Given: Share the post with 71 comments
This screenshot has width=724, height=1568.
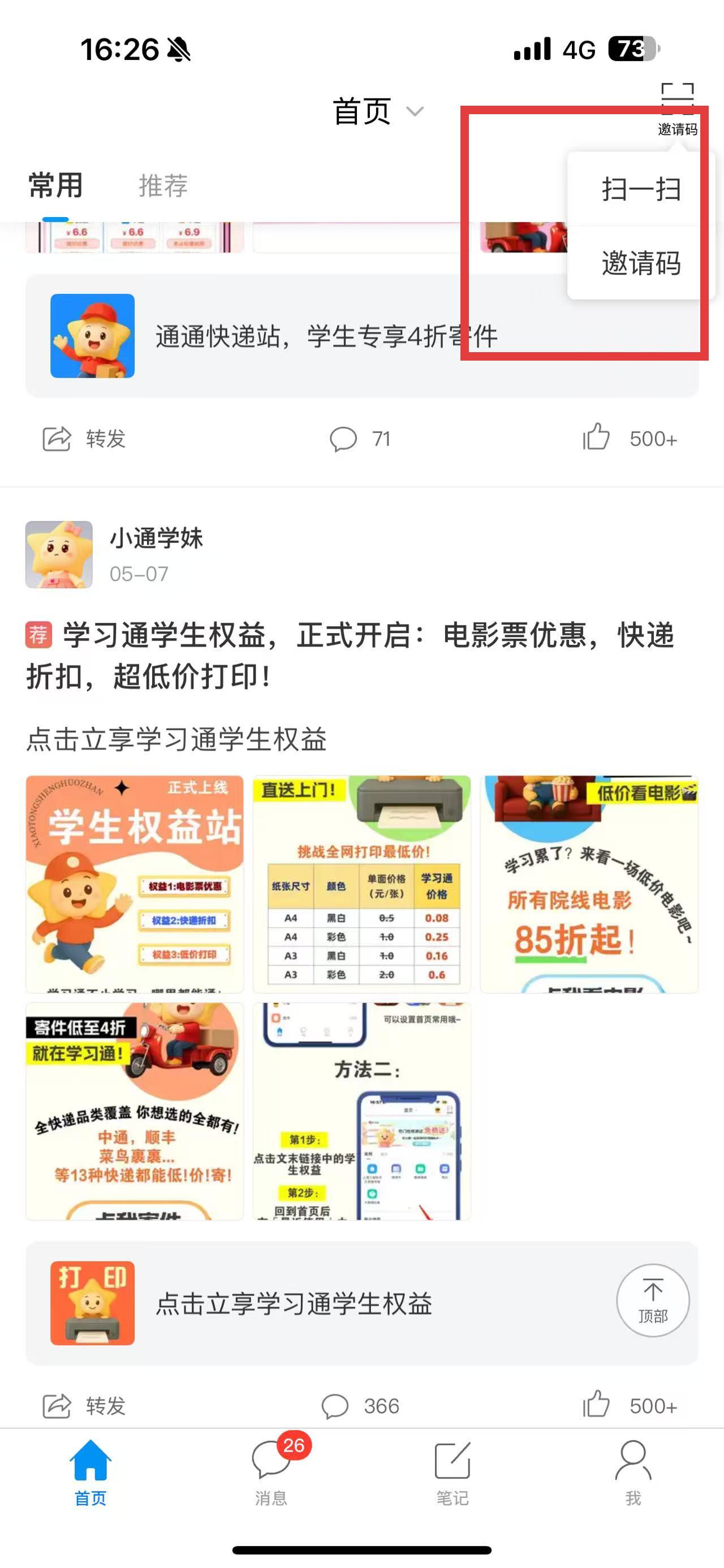Looking at the screenshot, I should click(84, 439).
